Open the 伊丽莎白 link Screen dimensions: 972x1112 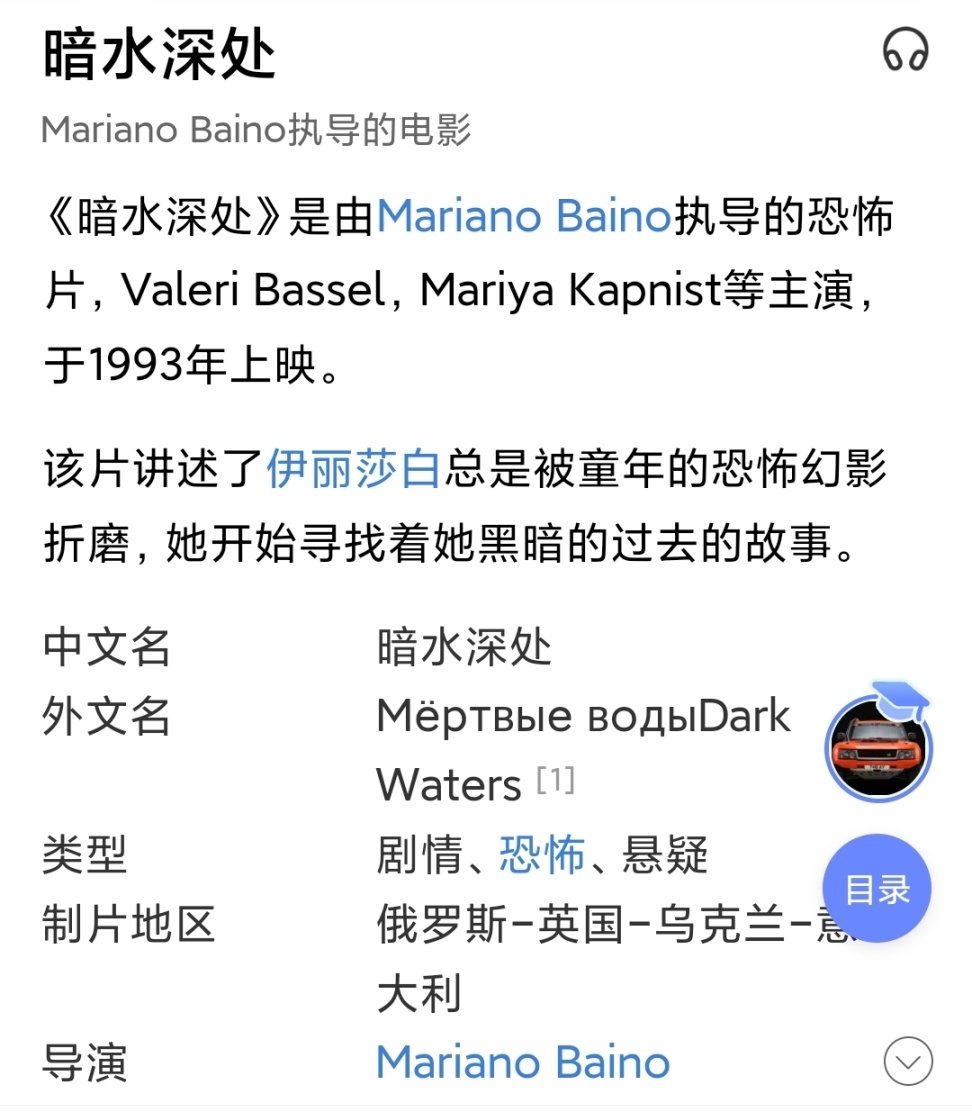[x=353, y=469]
